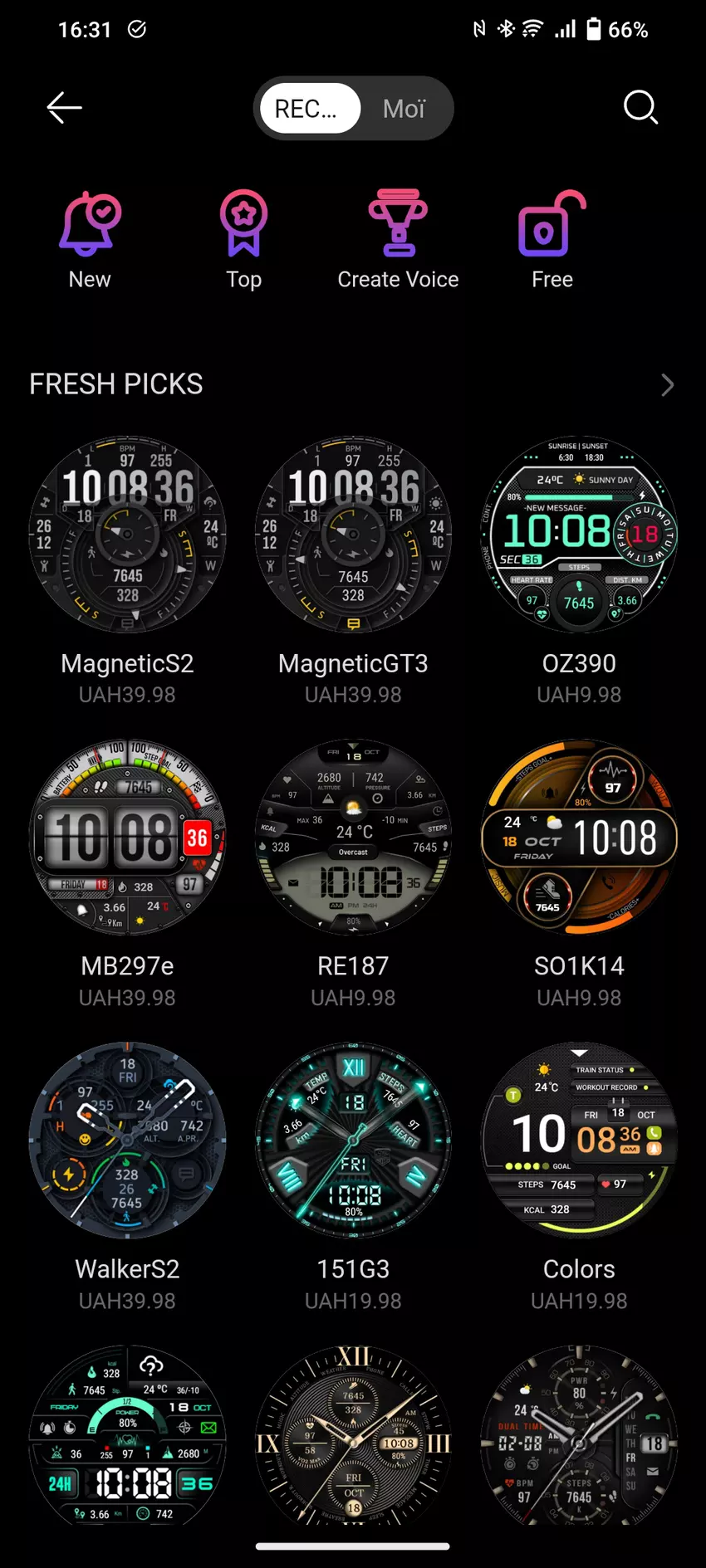Select the 151G3 watch face
This screenshot has height=1568, width=706.
tap(353, 1140)
